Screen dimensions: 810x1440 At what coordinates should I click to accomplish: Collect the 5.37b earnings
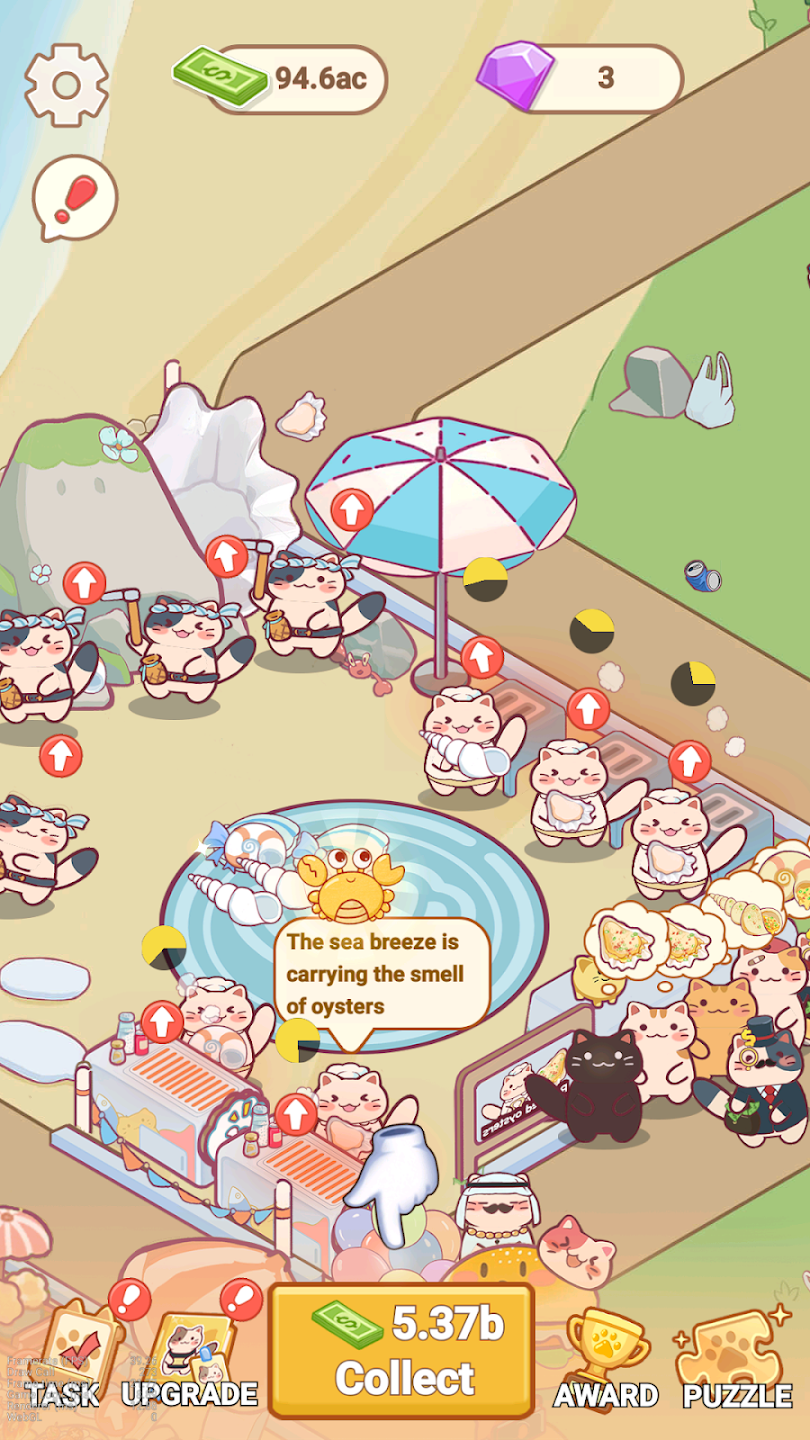coord(401,1350)
